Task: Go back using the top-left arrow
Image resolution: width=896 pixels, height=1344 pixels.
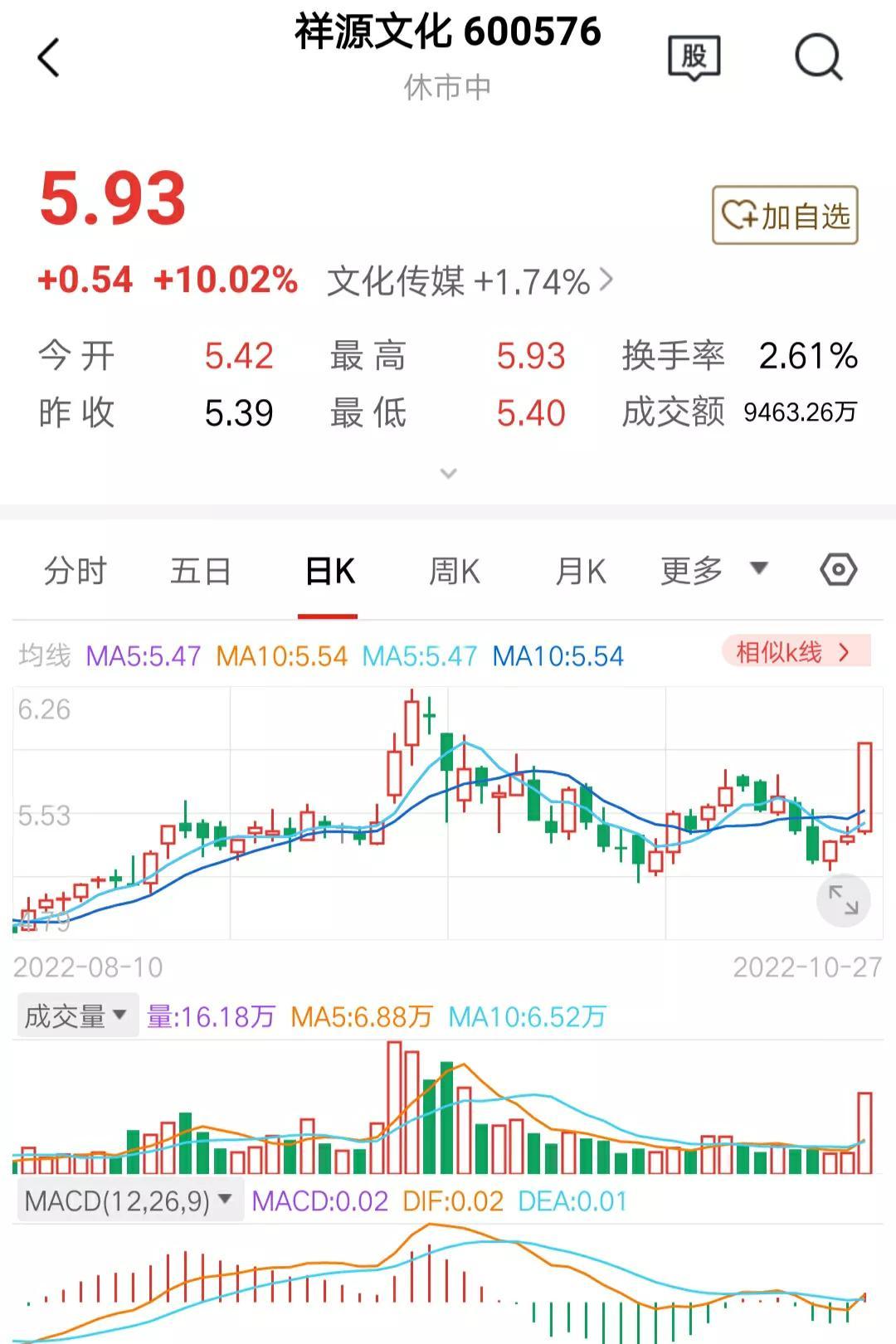Action: (x=50, y=58)
